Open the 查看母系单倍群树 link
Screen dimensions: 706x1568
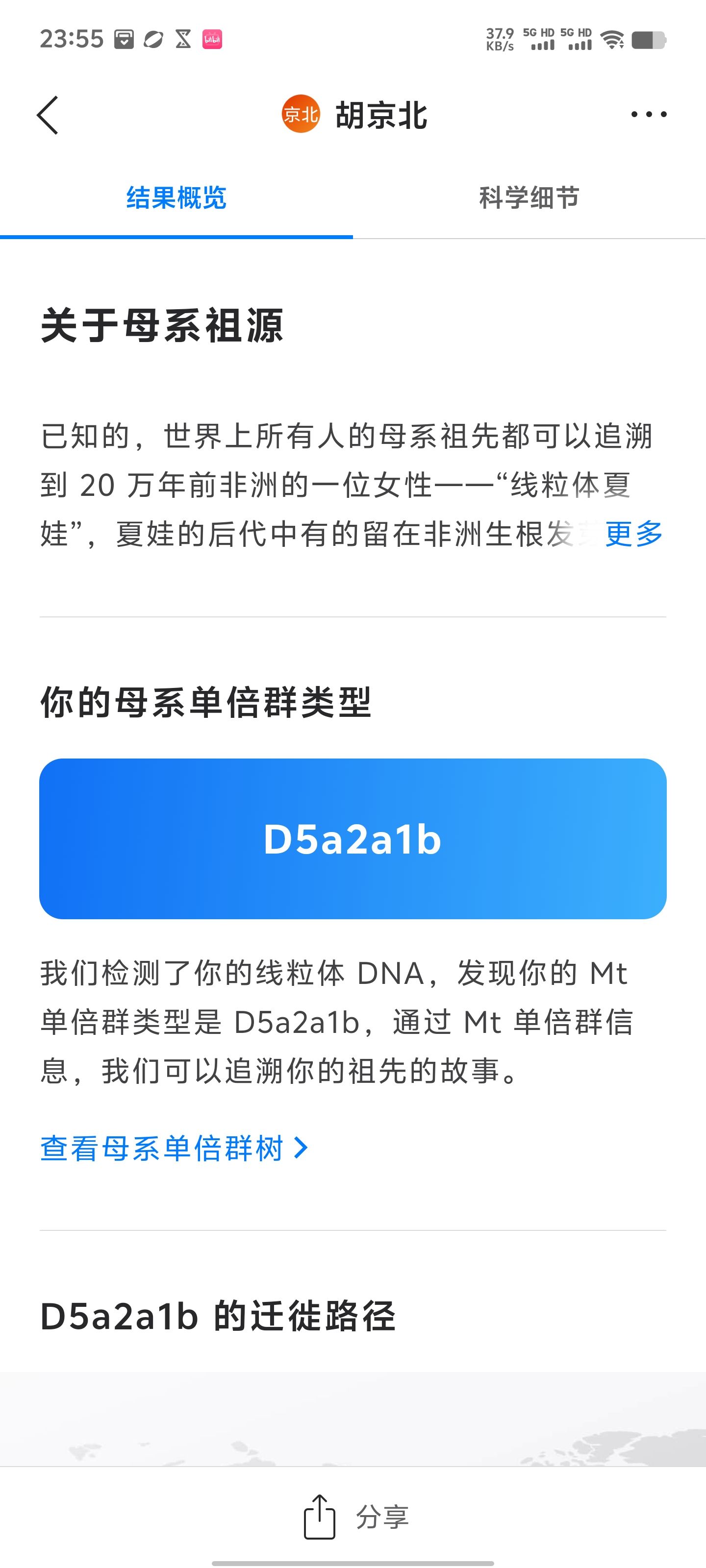coord(174,1148)
